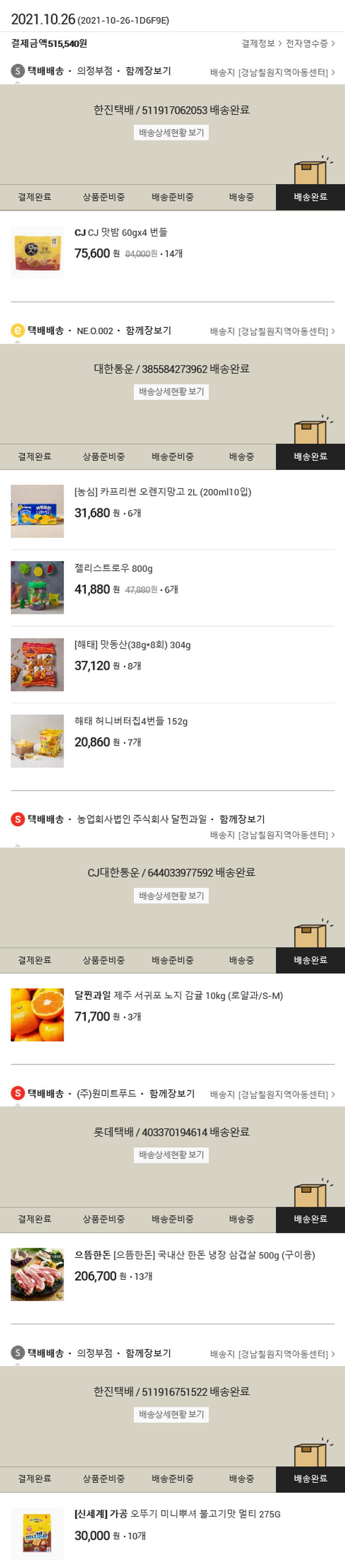The height and width of the screenshot is (1568, 345).
Task: Check 배송상세현황 for CJ대한통운 644033977592
Action: (171, 896)
